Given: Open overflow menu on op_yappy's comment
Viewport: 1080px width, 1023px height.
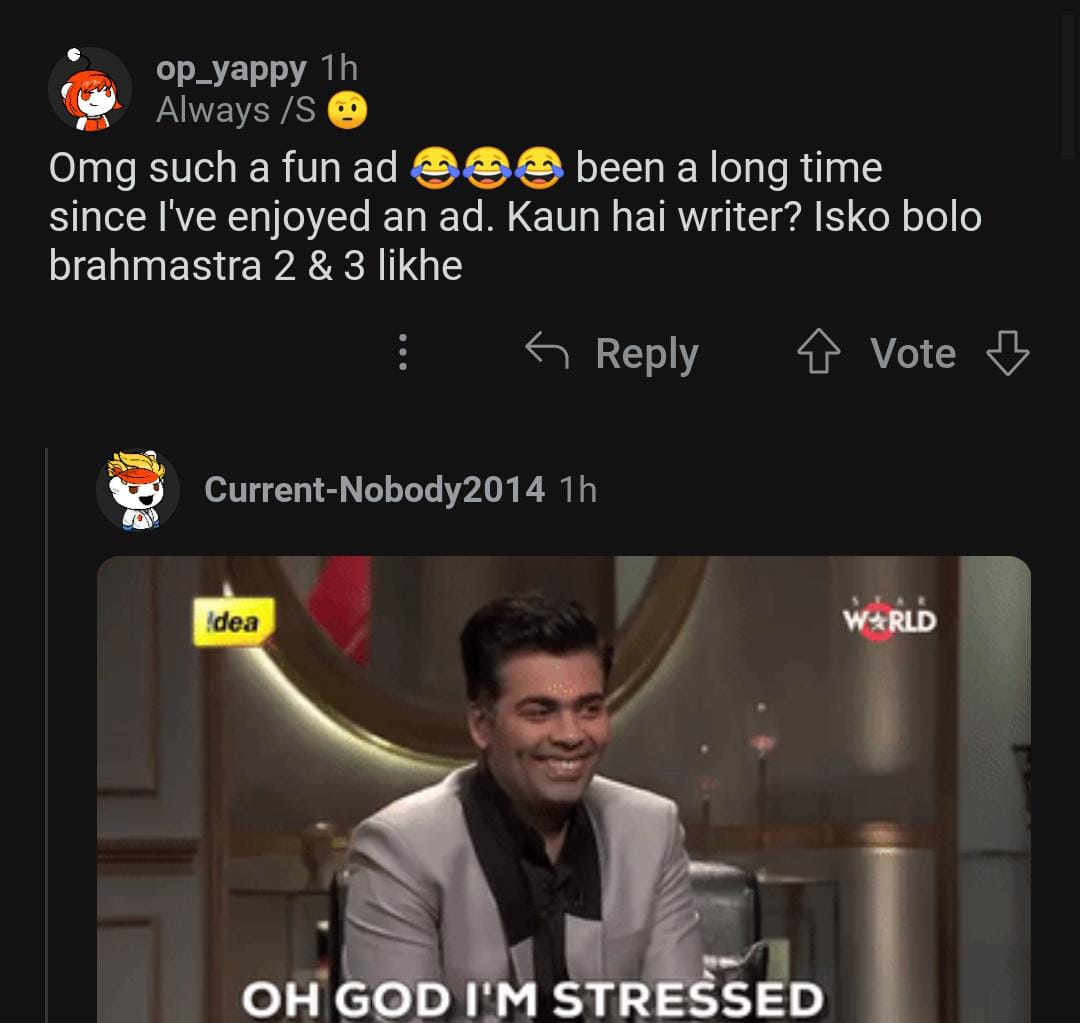Looking at the screenshot, I should click(403, 353).
